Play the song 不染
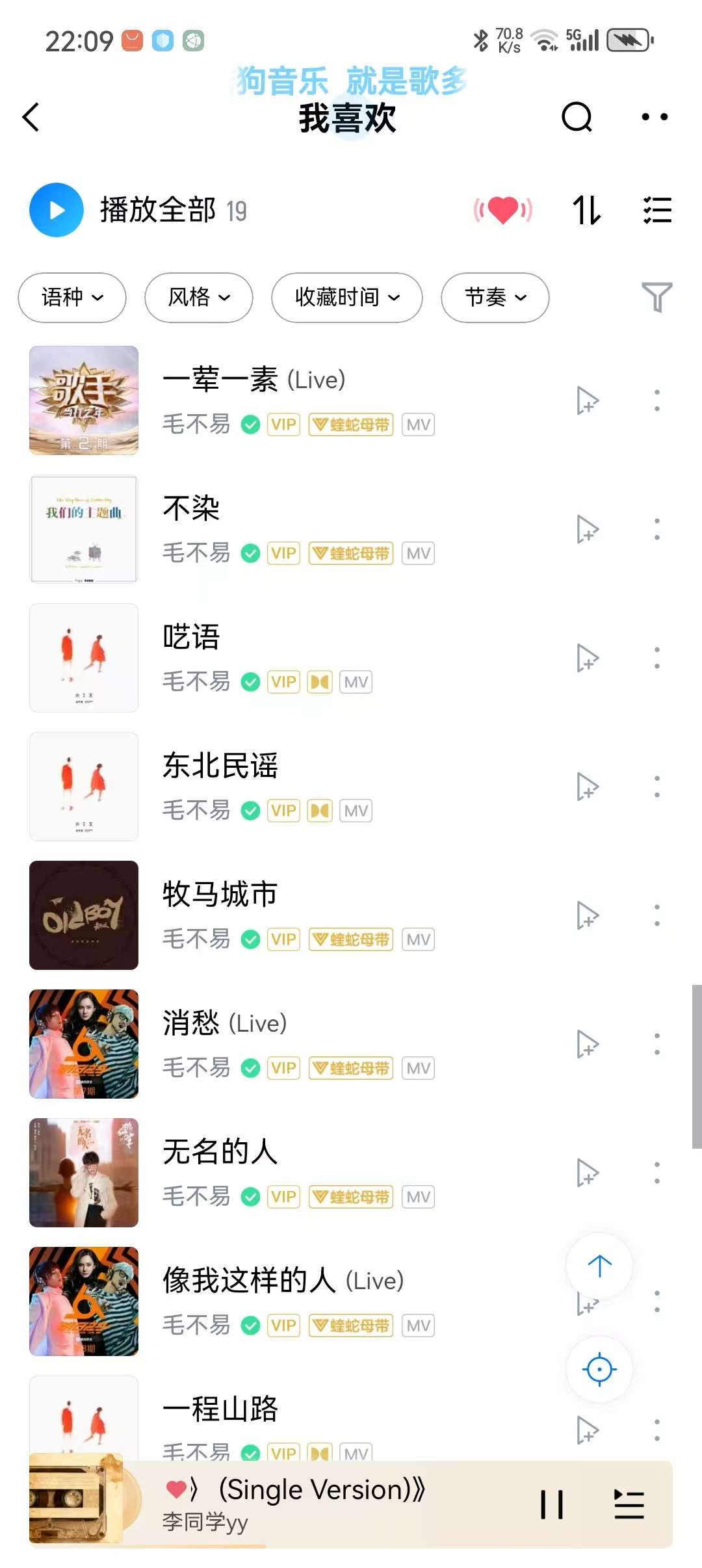The width and height of the screenshot is (702, 1568). (x=191, y=508)
